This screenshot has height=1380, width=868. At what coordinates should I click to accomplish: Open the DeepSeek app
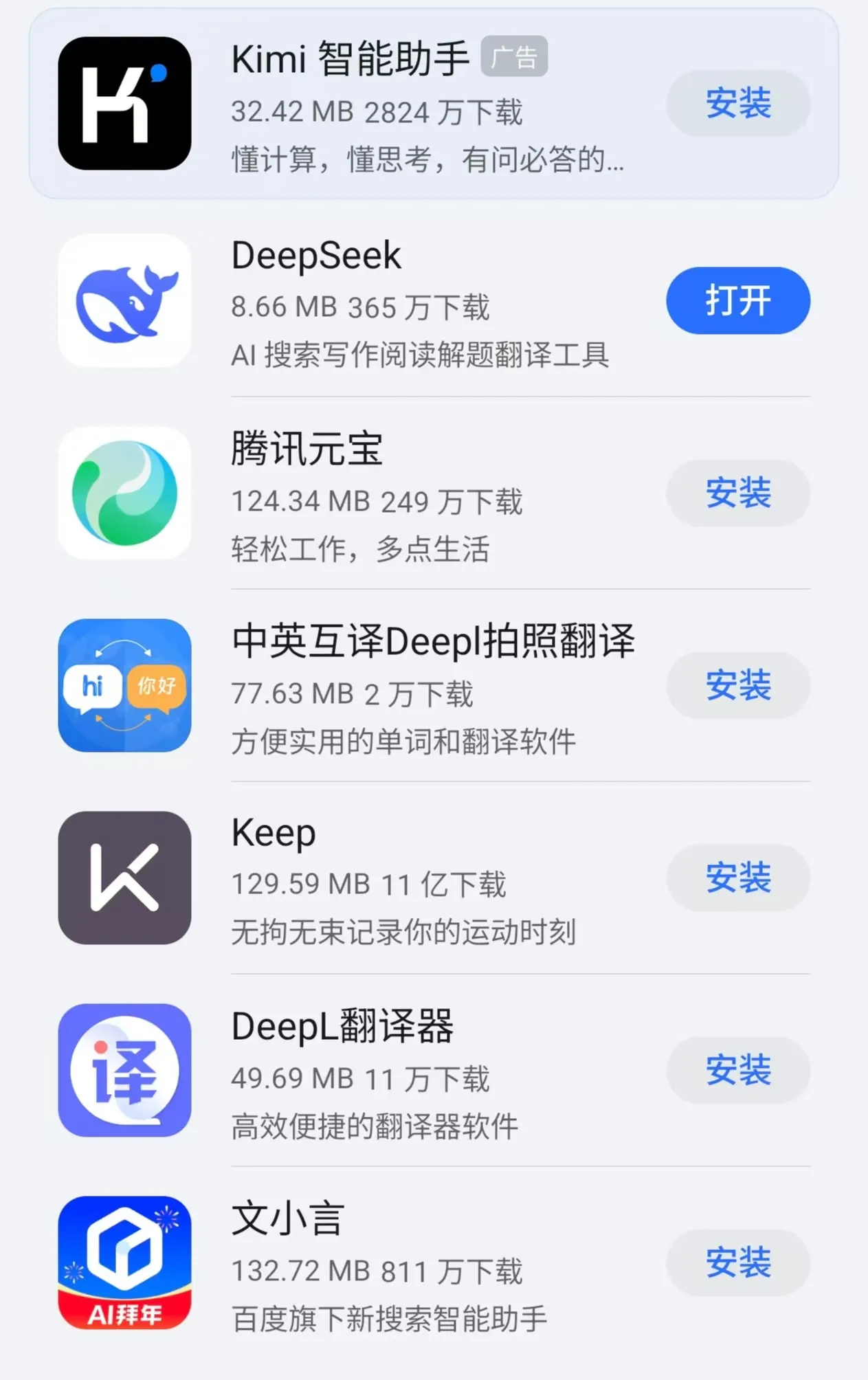[x=737, y=300]
